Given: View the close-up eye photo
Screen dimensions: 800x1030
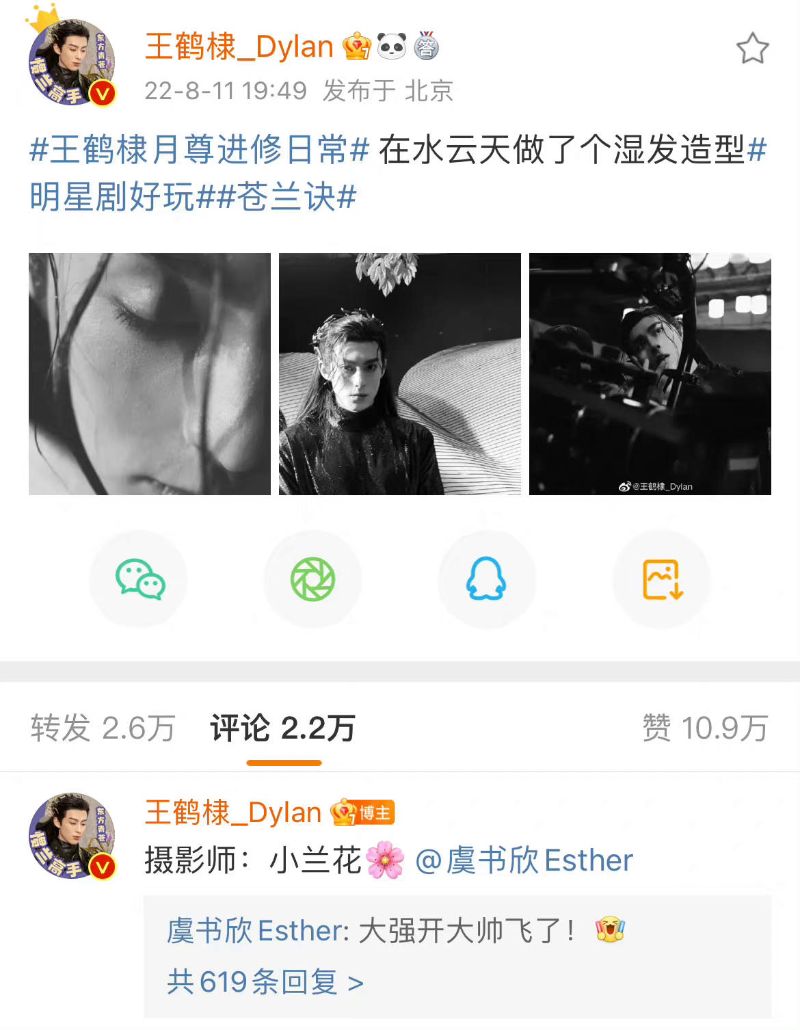Looking at the screenshot, I should [x=150, y=374].
